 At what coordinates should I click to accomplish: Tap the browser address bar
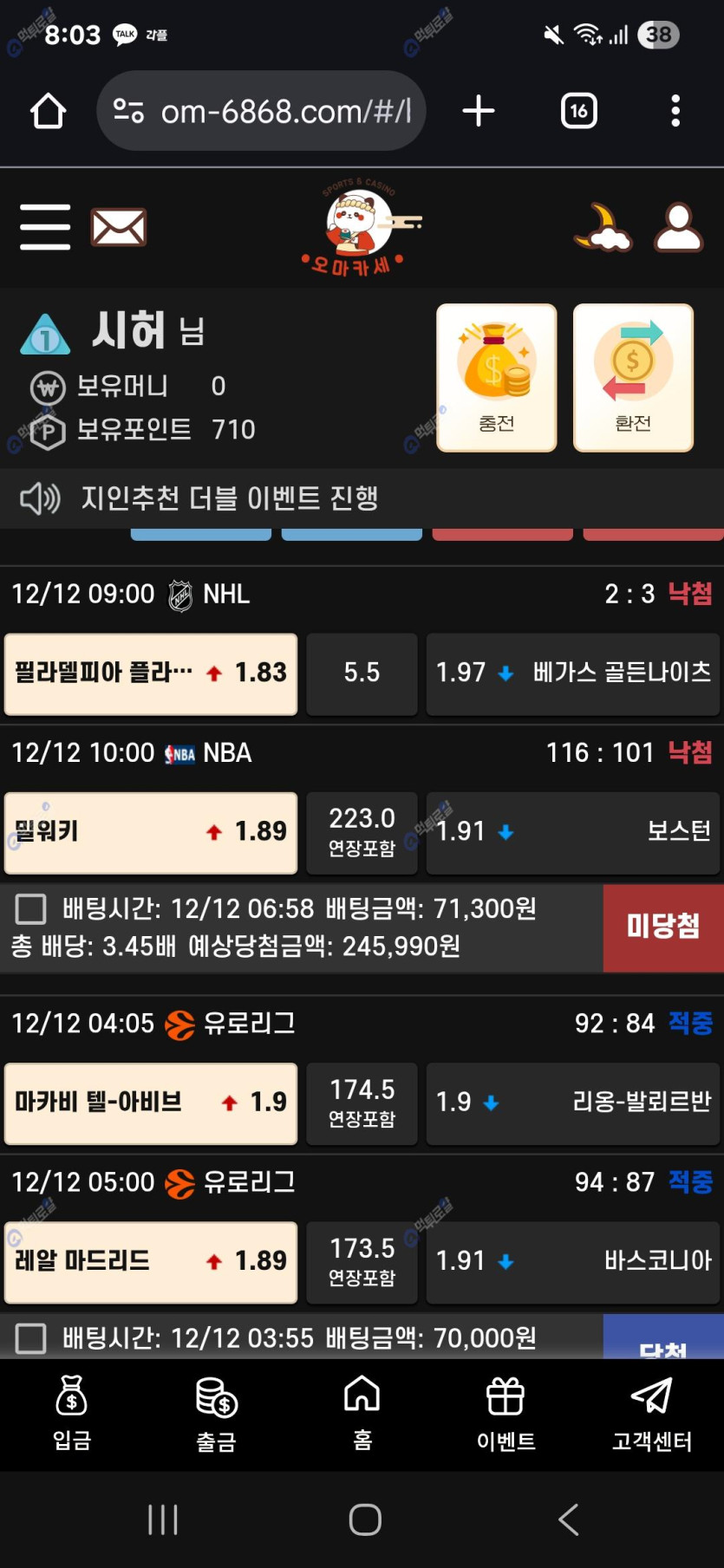point(269,111)
